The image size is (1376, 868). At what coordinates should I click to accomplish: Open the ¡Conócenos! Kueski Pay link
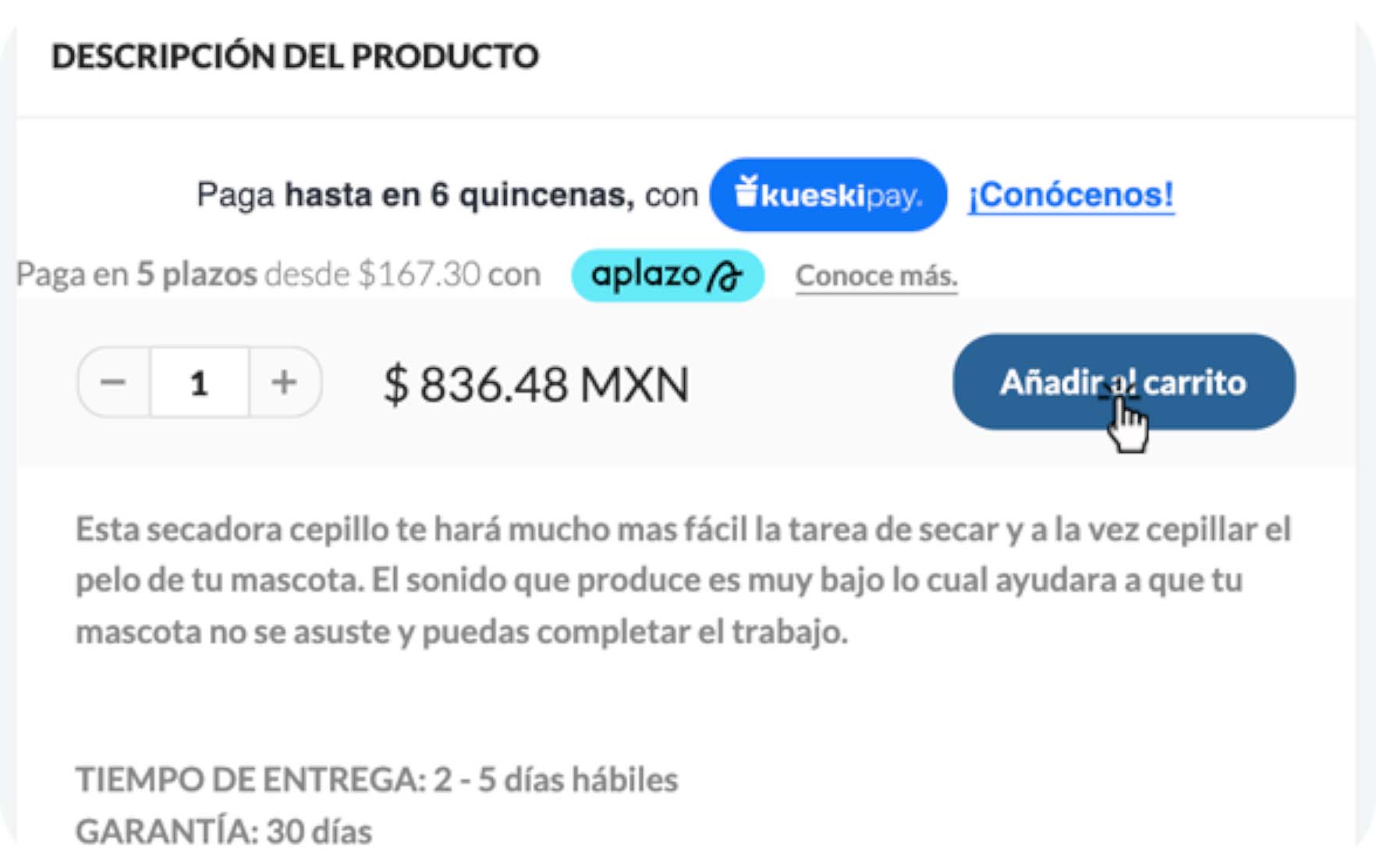pyautogui.click(x=1071, y=195)
